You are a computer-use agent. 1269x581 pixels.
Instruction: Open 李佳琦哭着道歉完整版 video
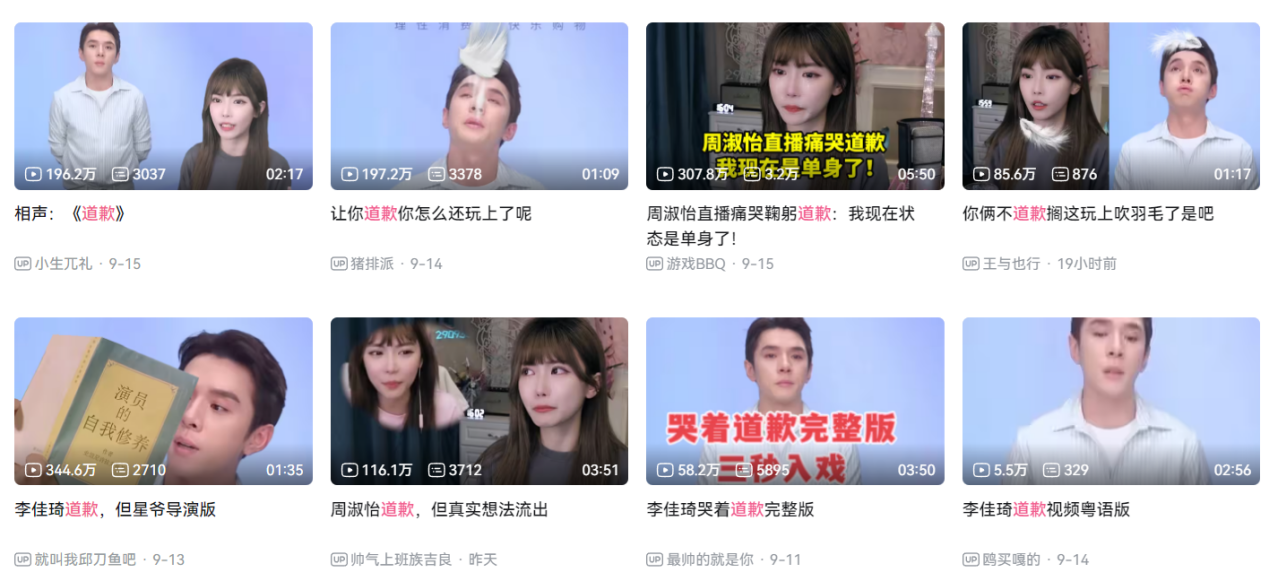click(795, 401)
